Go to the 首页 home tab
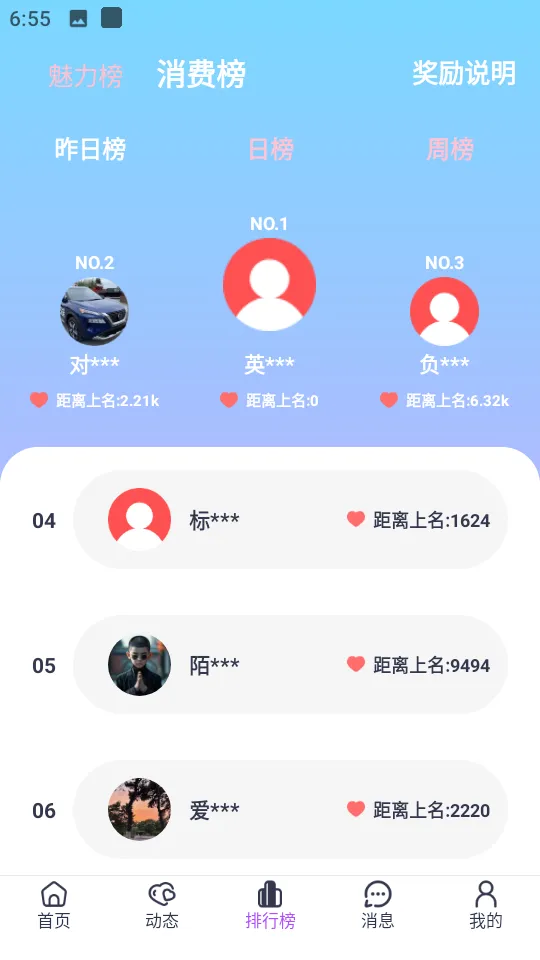540x960 pixels. [x=54, y=906]
